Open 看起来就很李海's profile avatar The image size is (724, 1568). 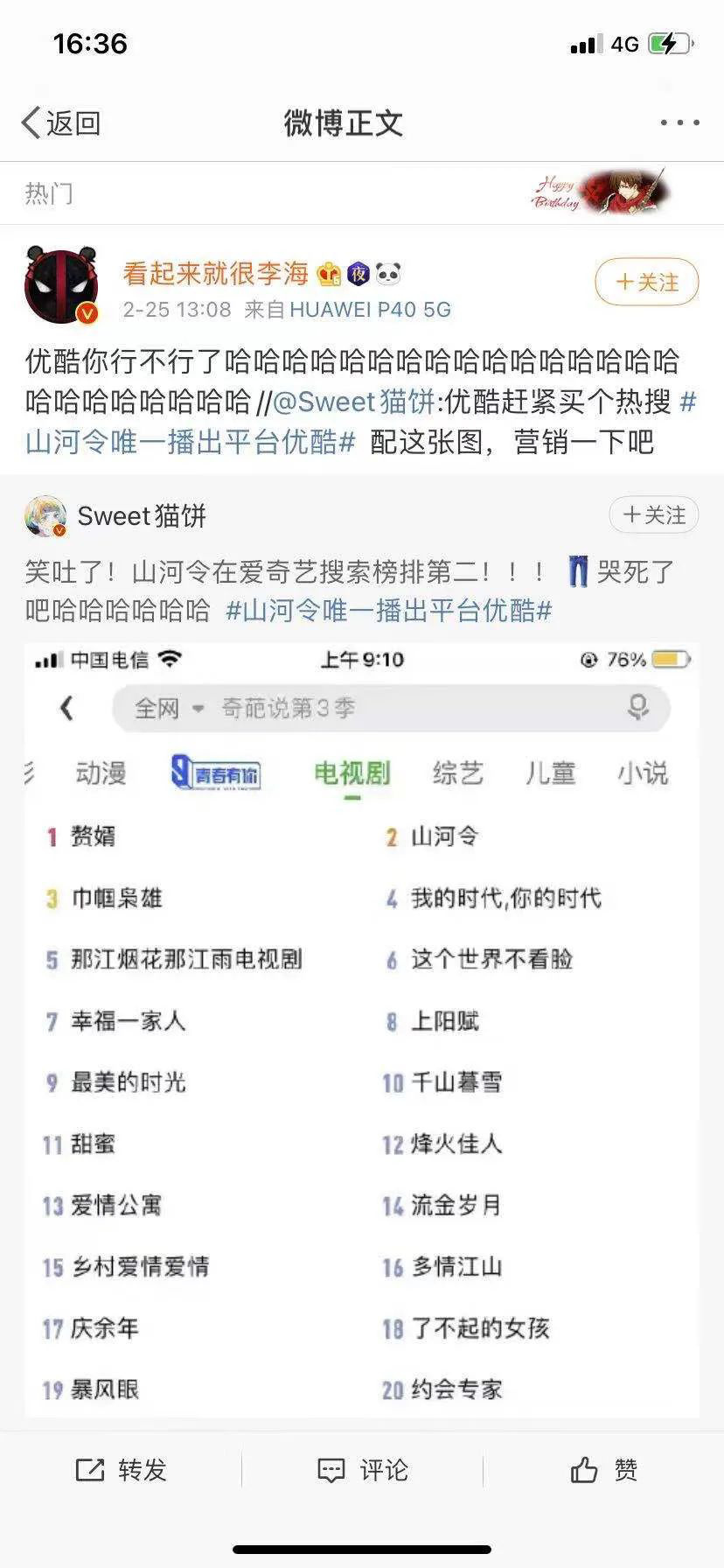tap(61, 285)
